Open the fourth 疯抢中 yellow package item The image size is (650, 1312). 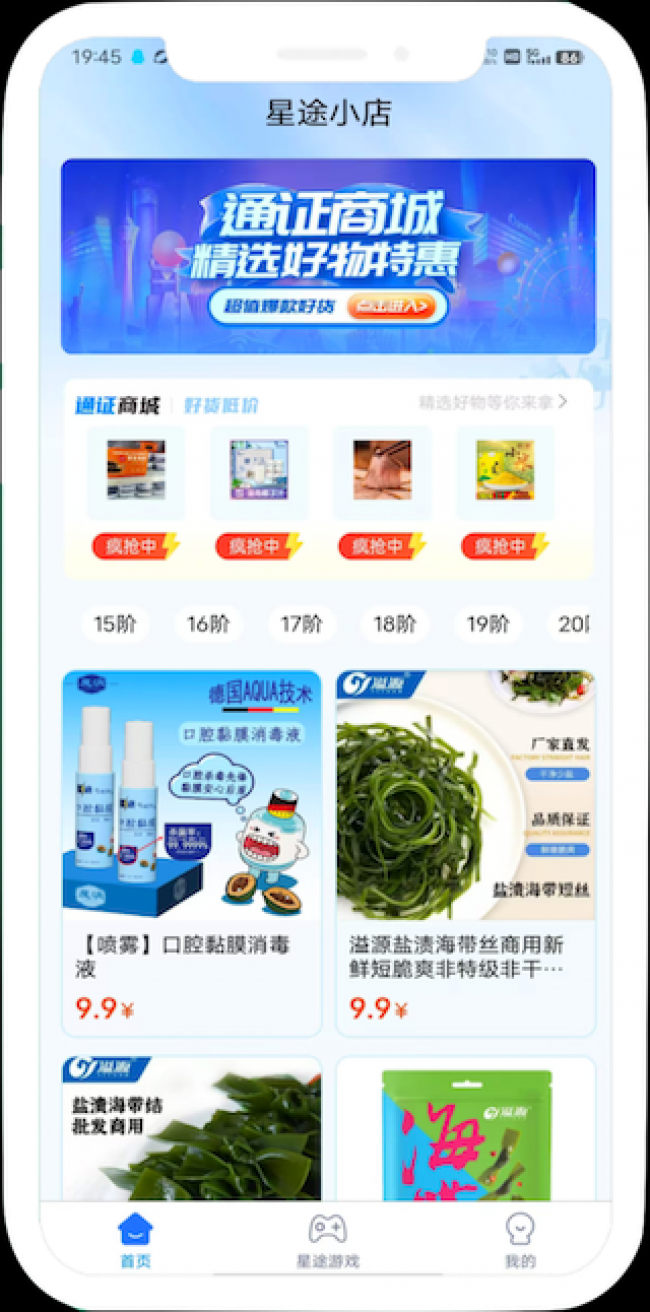[505, 492]
